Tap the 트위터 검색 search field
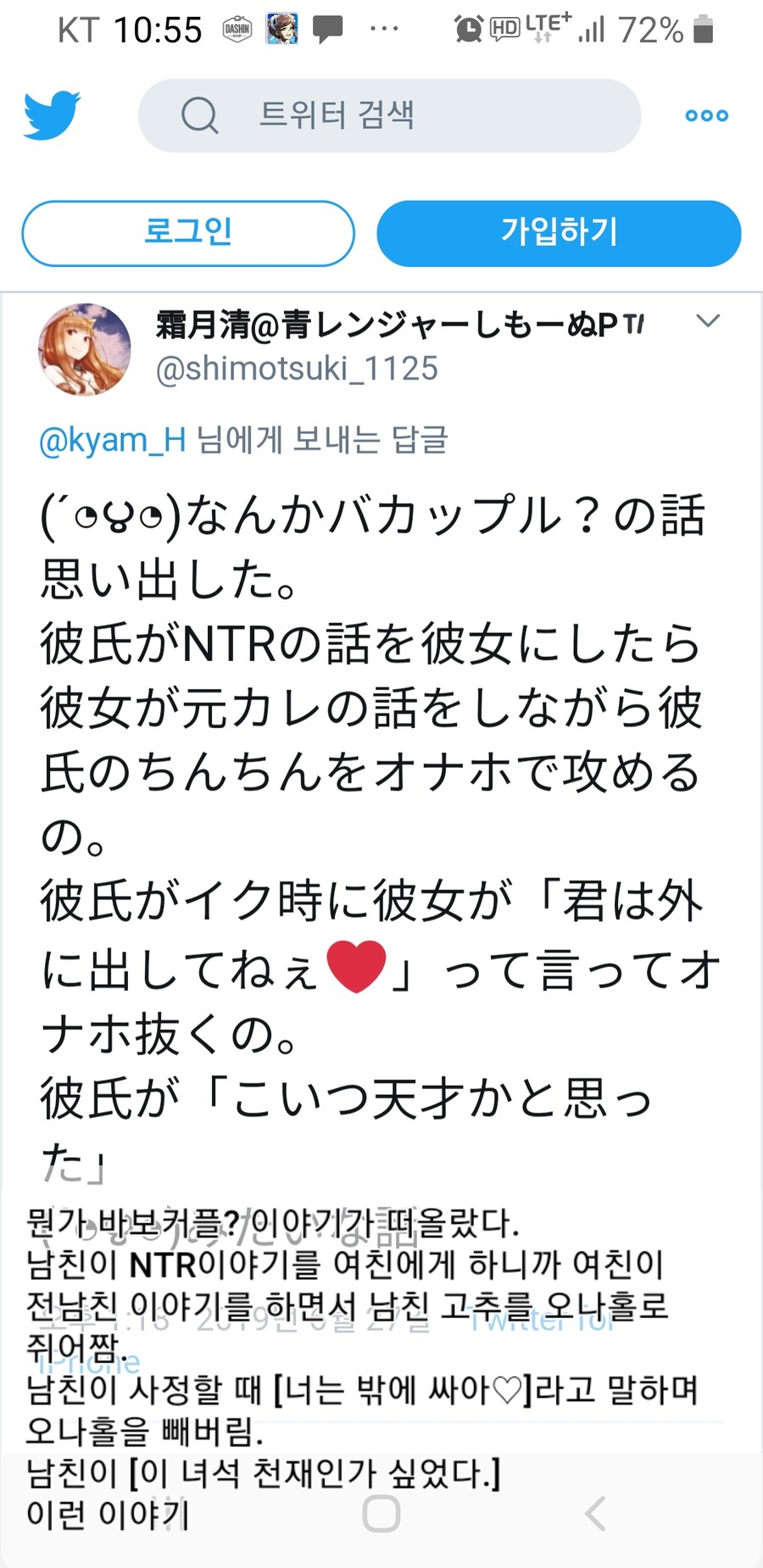The image size is (763, 1568). point(390,115)
